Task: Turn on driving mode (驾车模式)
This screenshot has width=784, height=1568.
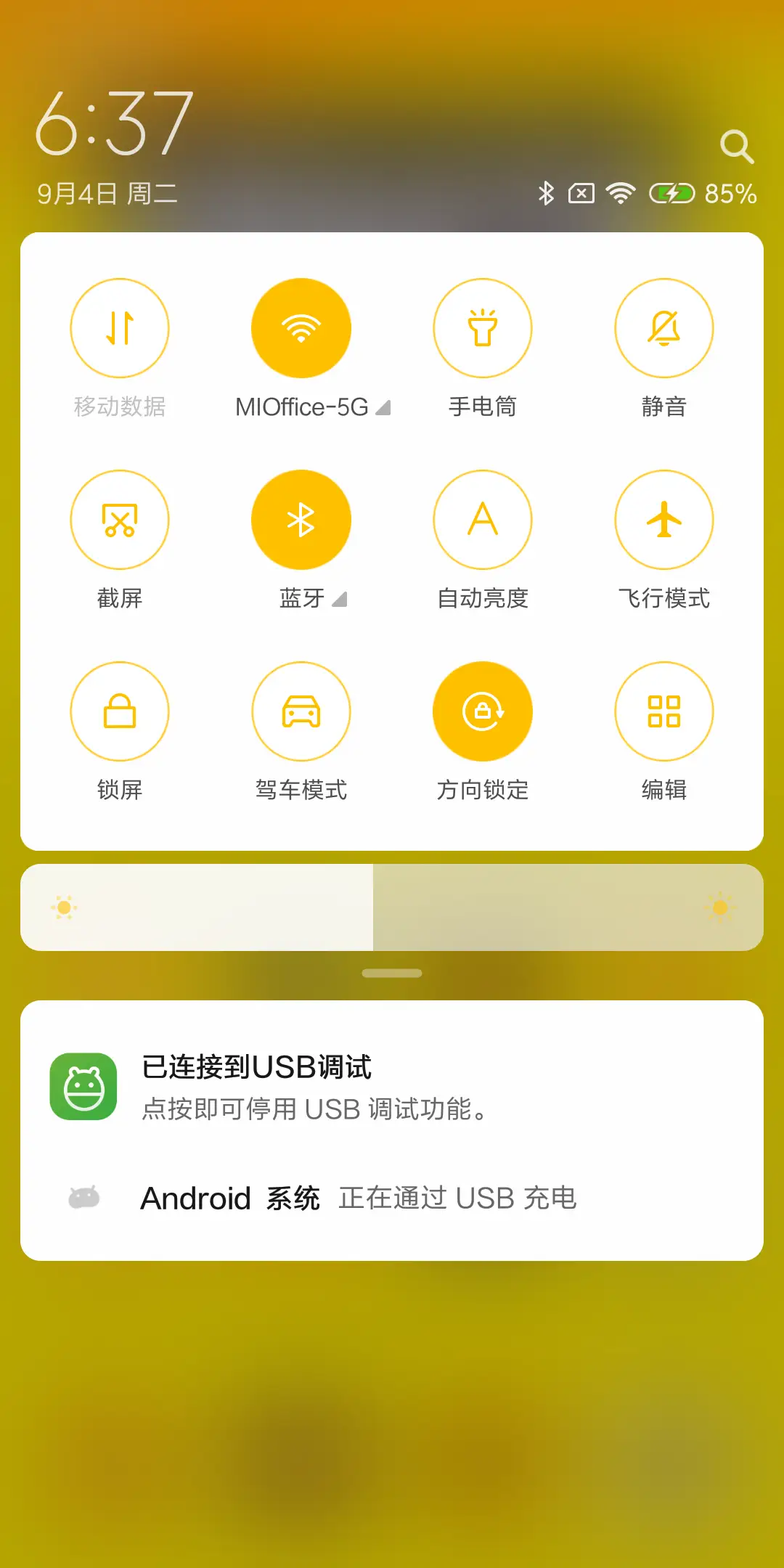Action: [x=301, y=711]
